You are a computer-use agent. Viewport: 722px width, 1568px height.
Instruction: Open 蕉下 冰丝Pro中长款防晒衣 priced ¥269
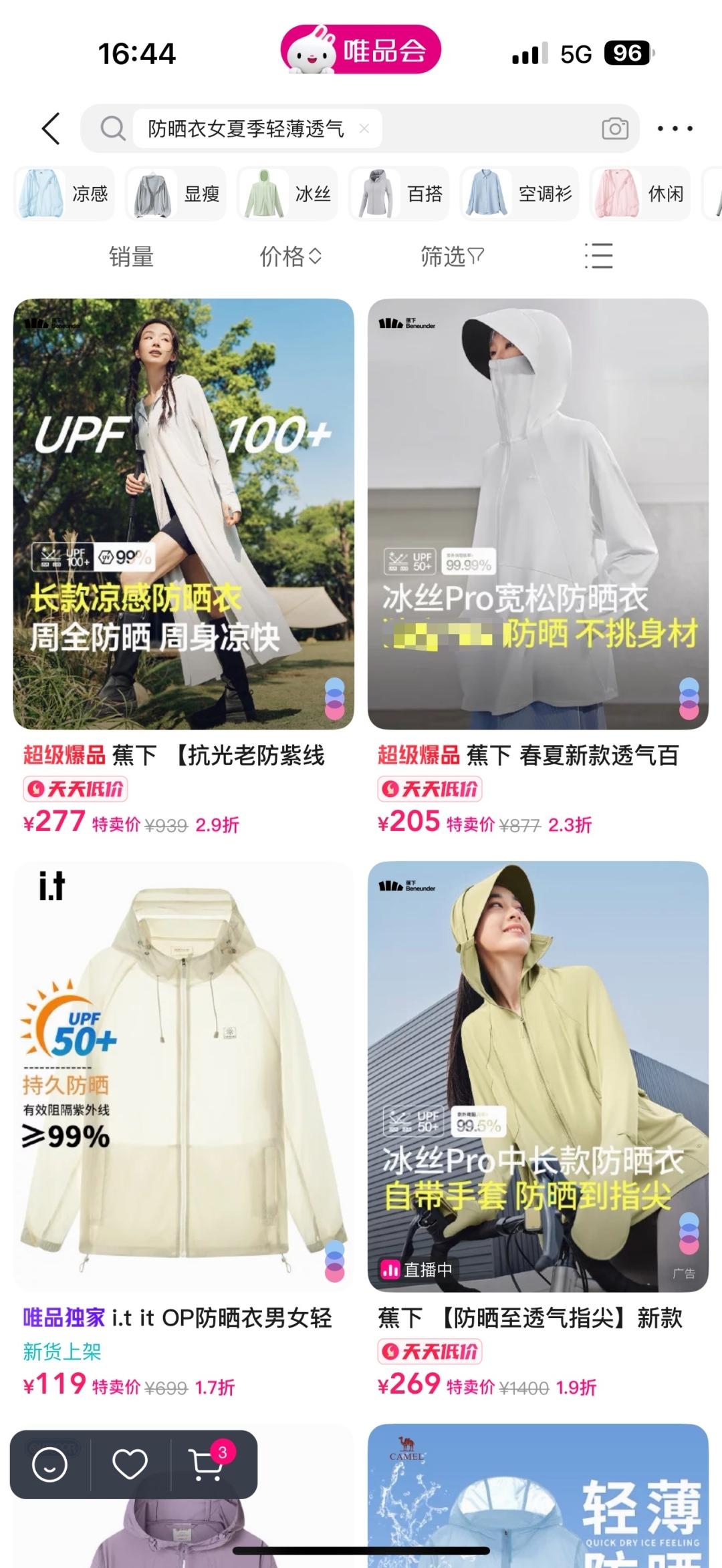click(538, 1076)
